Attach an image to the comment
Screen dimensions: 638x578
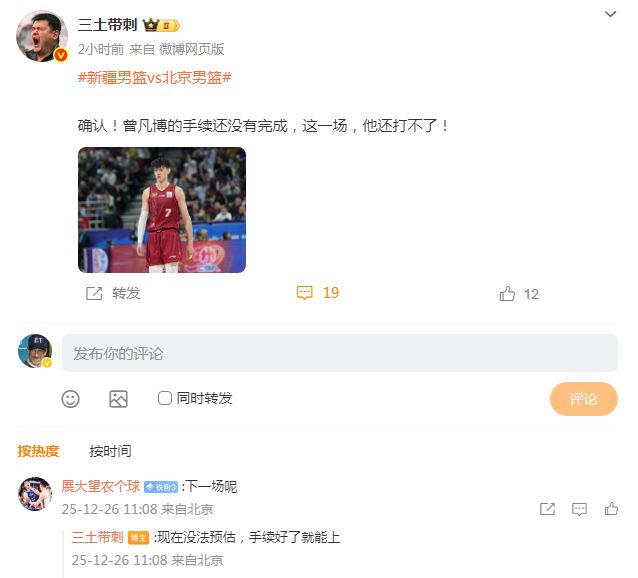pyautogui.click(x=118, y=398)
